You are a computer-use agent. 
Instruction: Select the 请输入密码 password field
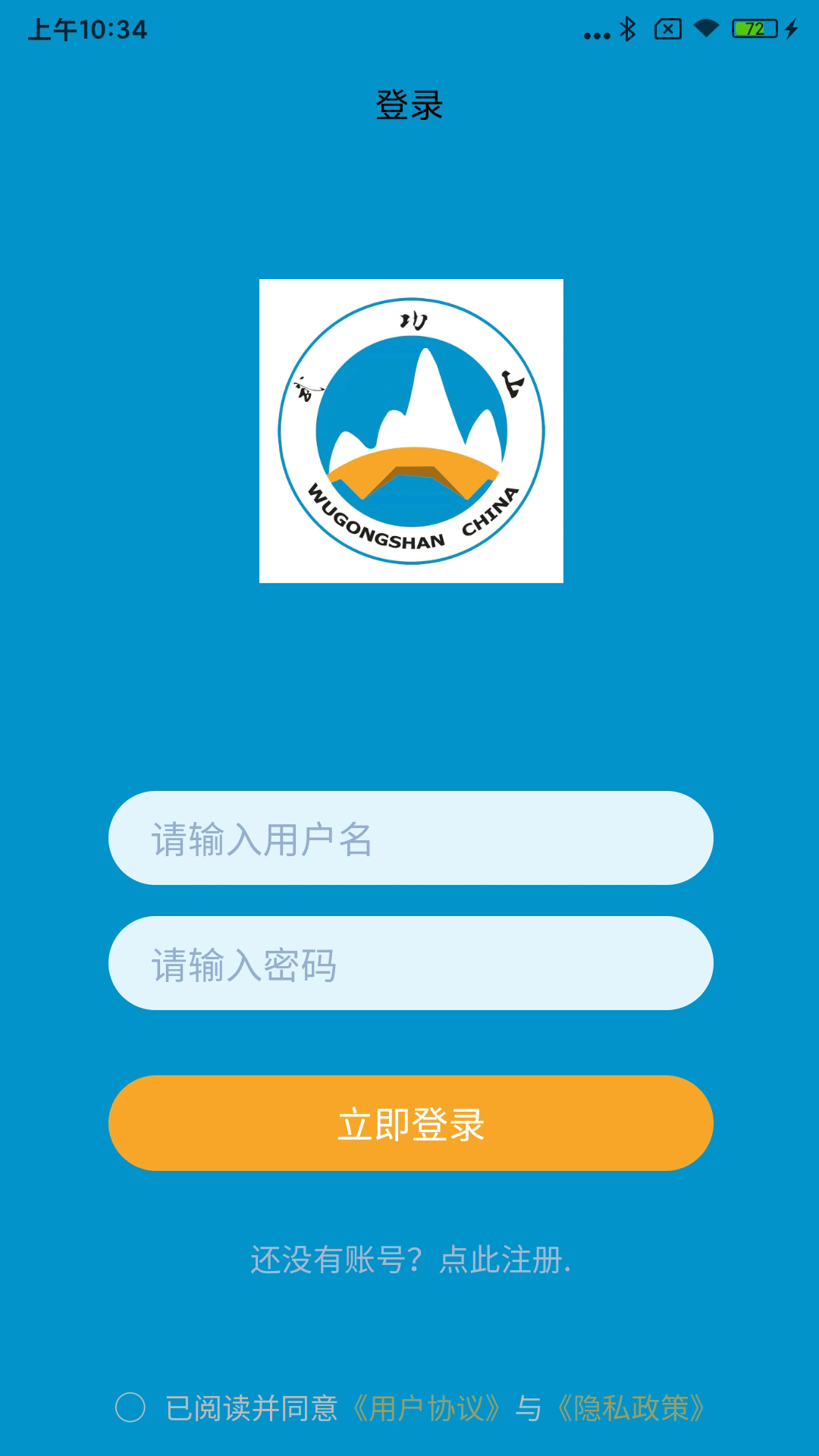[x=410, y=964]
